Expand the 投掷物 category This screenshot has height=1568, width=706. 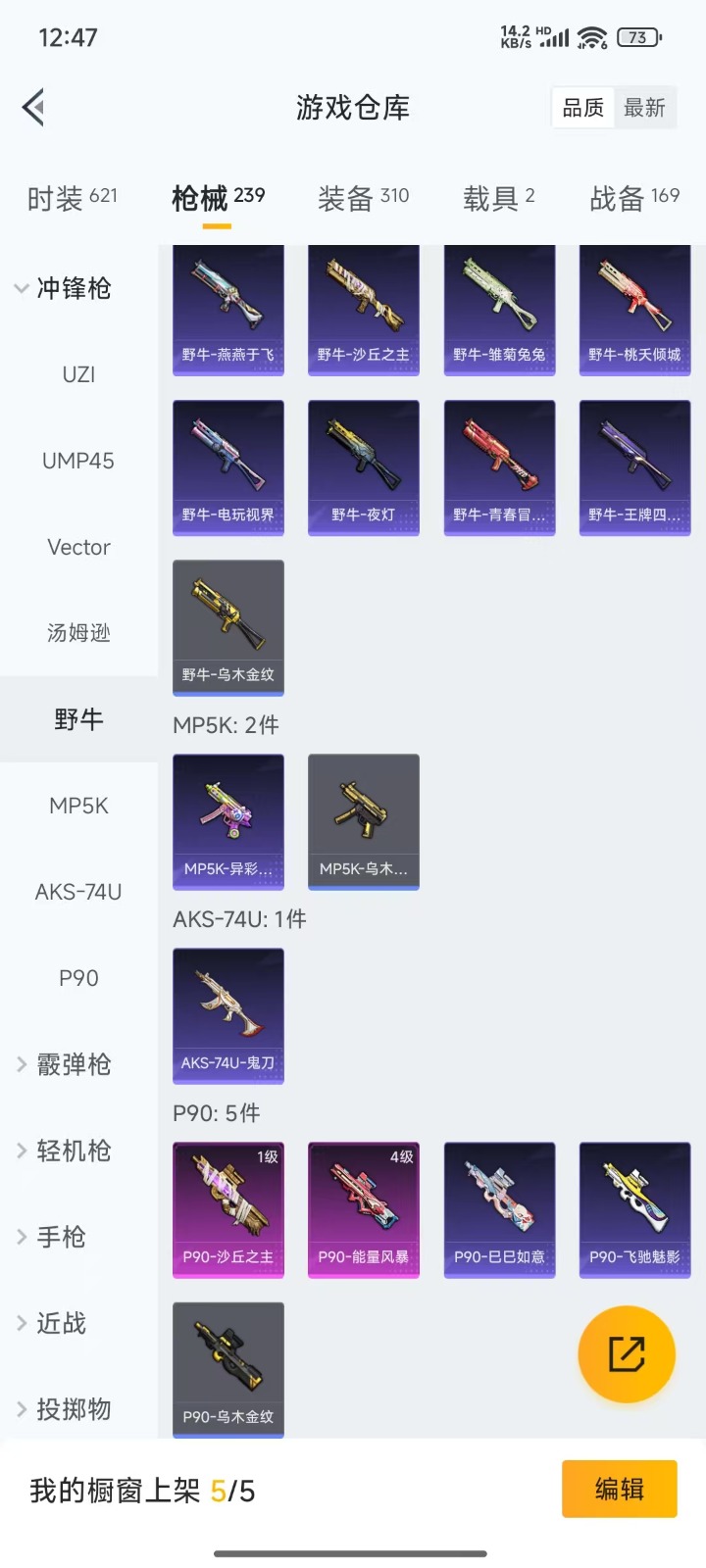[64, 1409]
